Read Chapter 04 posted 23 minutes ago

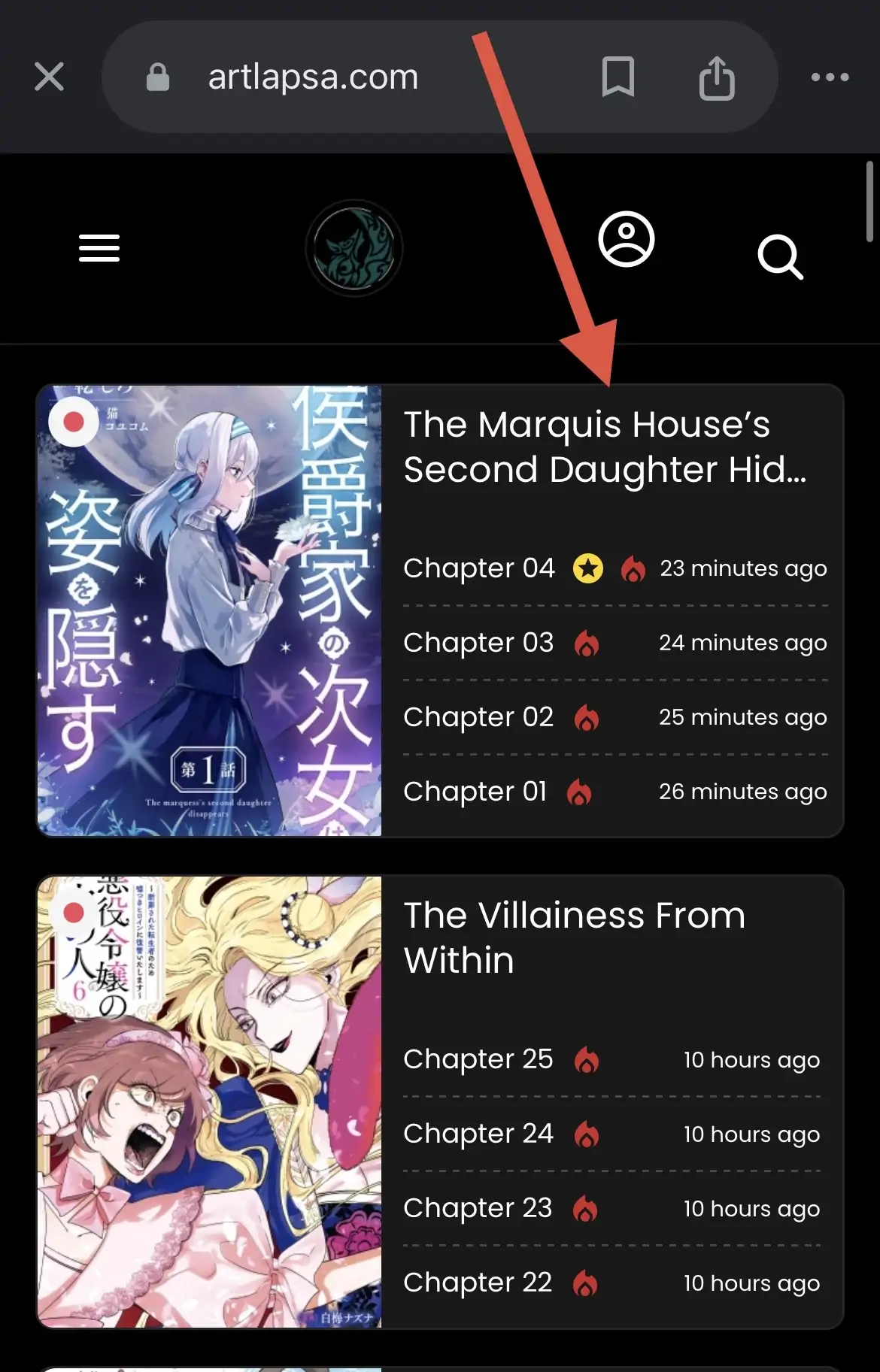[x=479, y=568]
